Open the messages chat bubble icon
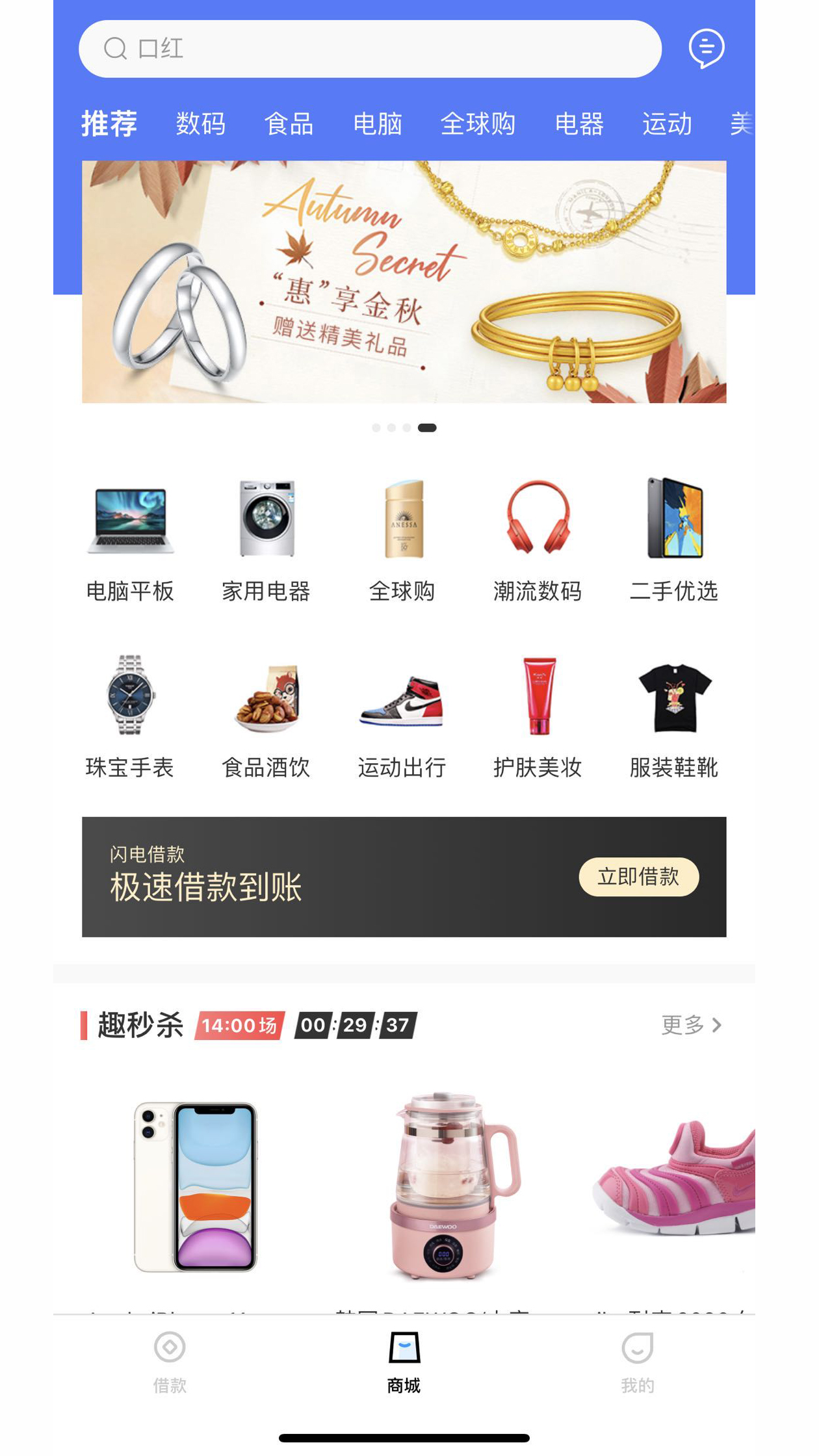 tap(706, 48)
